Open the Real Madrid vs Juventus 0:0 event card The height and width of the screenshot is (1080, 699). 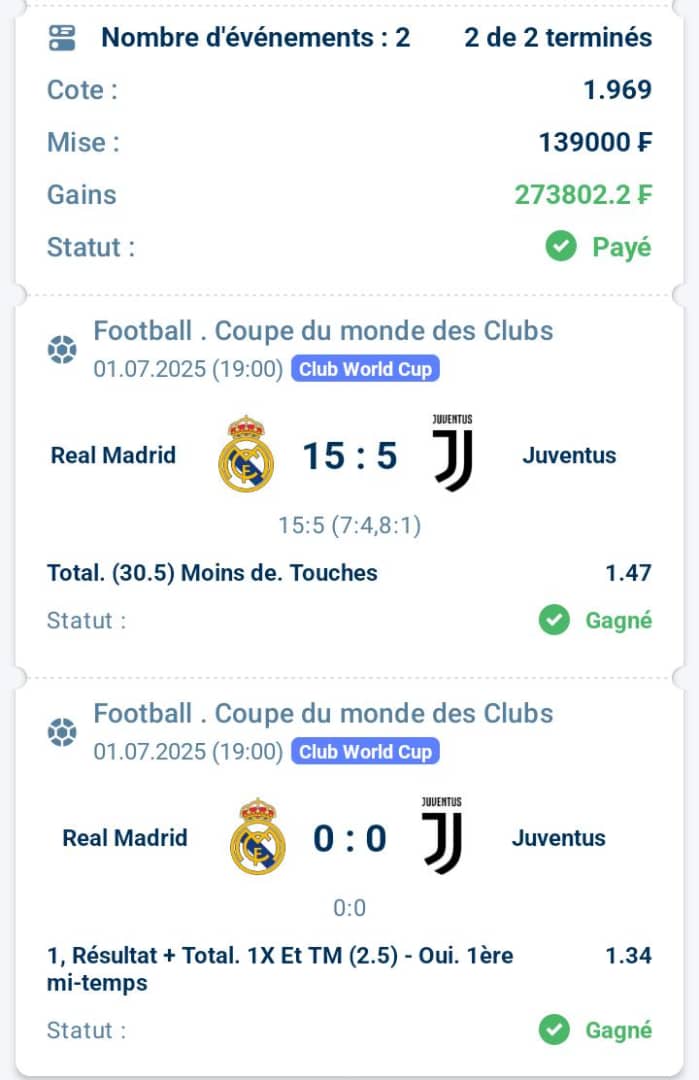coord(350,838)
